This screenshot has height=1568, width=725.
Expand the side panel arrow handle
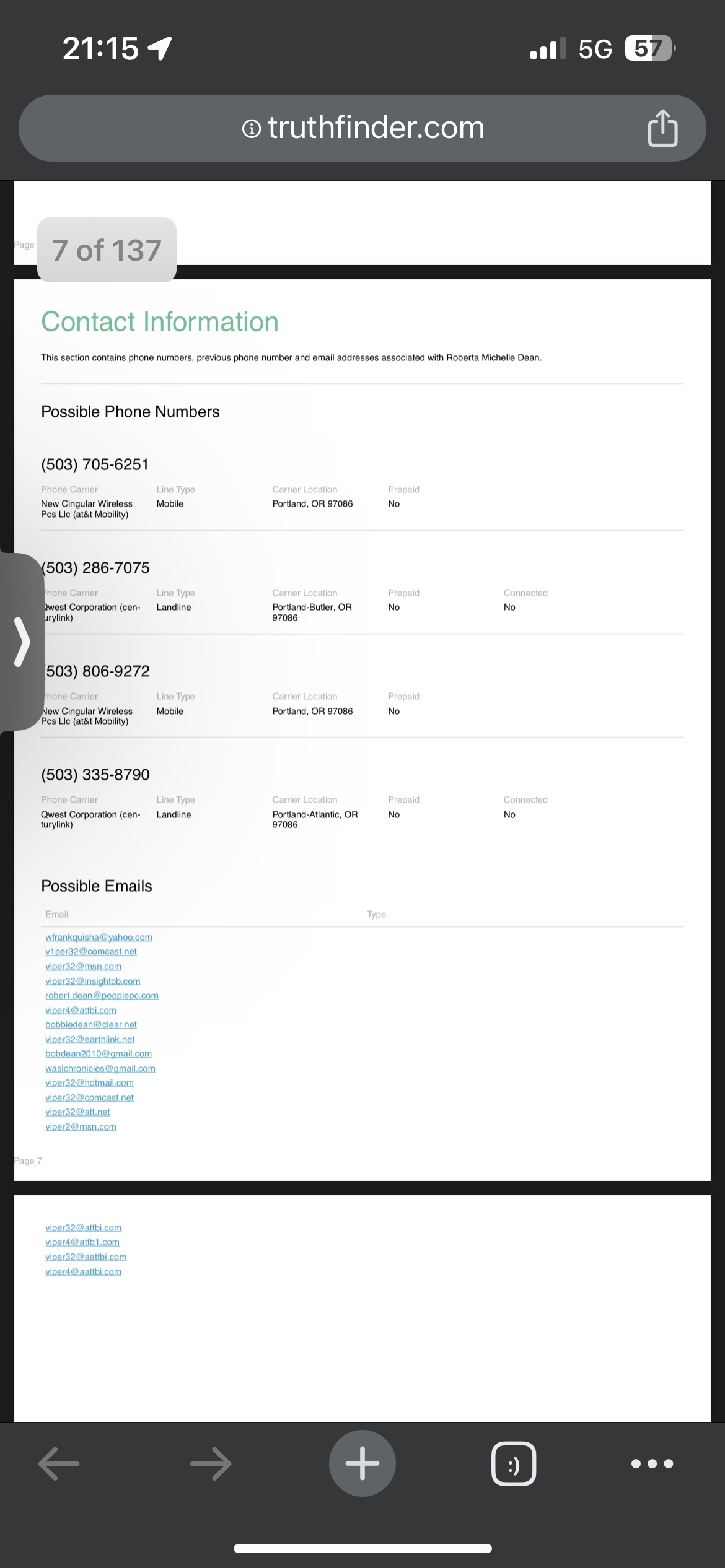tap(22, 642)
